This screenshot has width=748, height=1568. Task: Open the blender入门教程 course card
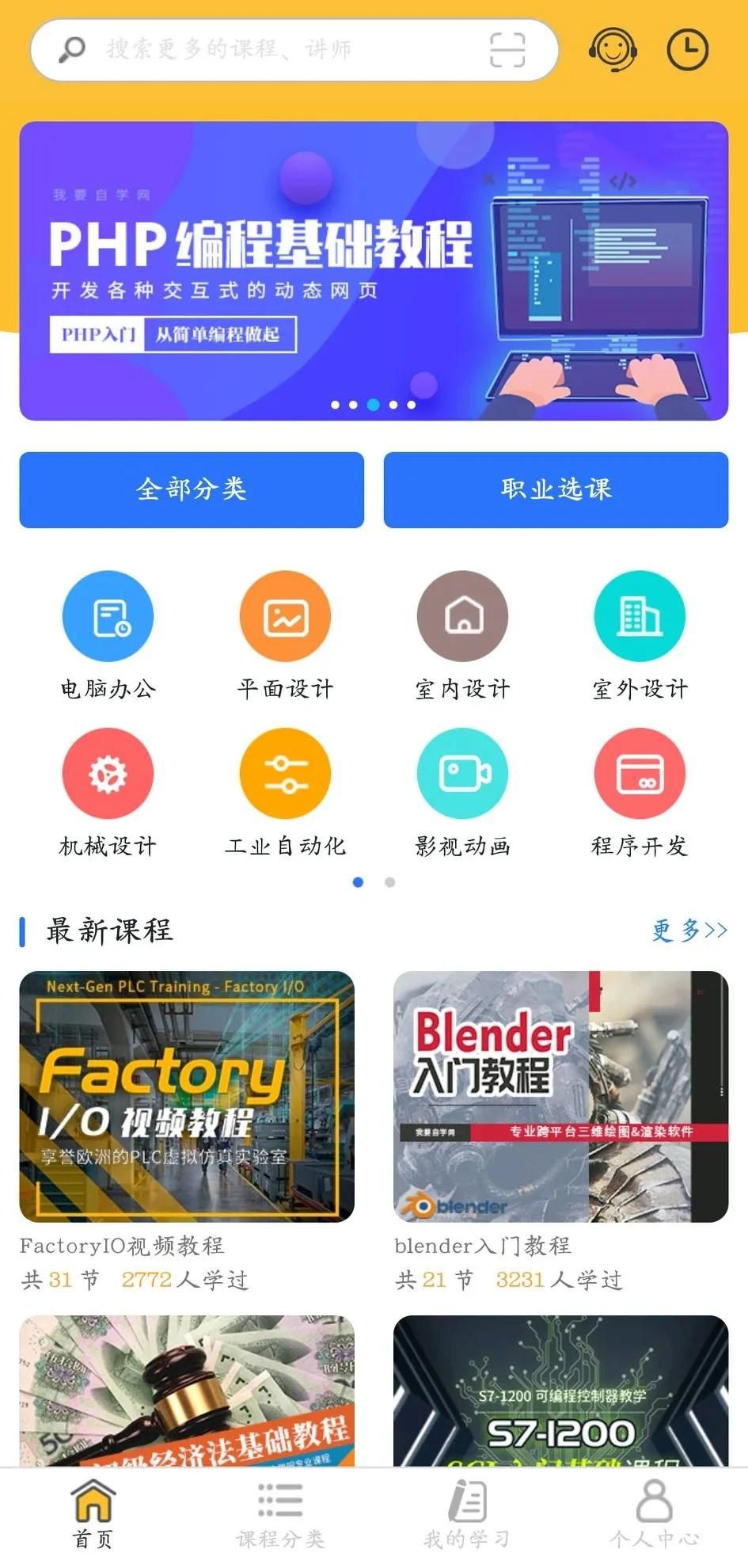point(560,1097)
